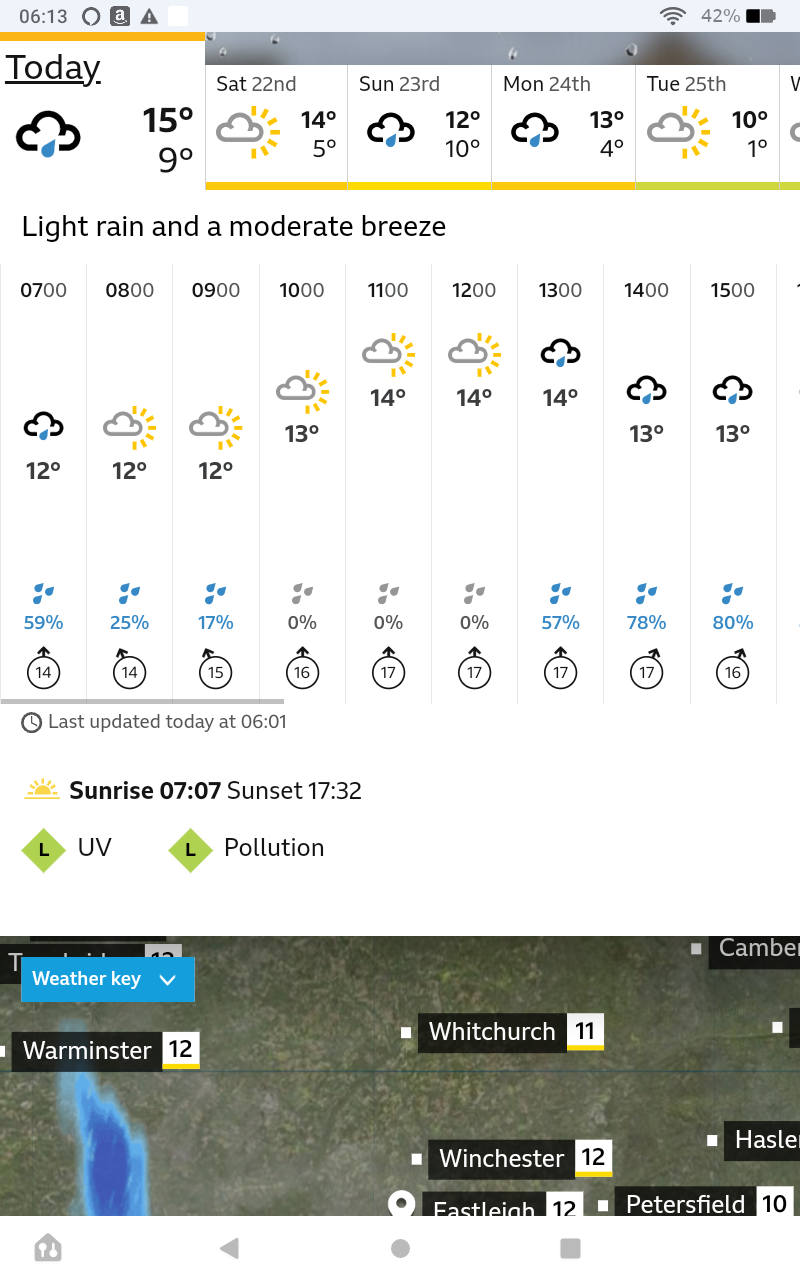Expand the 1300 hourly forecast slot
This screenshot has height=1280, width=800.
click(x=560, y=480)
